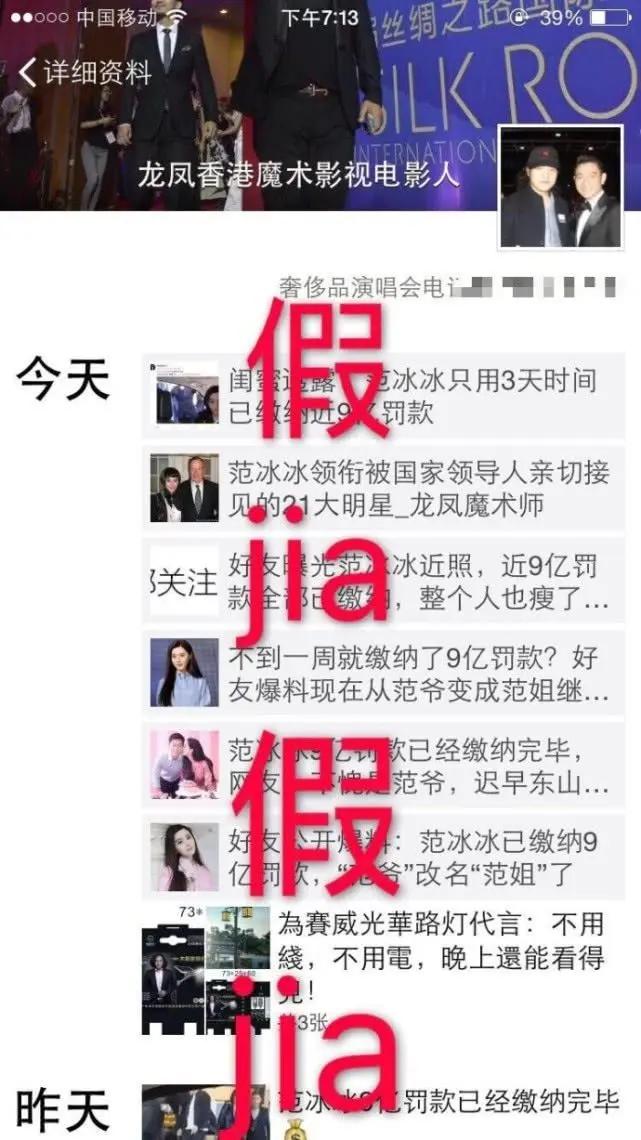Open post 好友曝光范冰冰近照
Viewport: 641px width, 1140px height.
(383, 581)
